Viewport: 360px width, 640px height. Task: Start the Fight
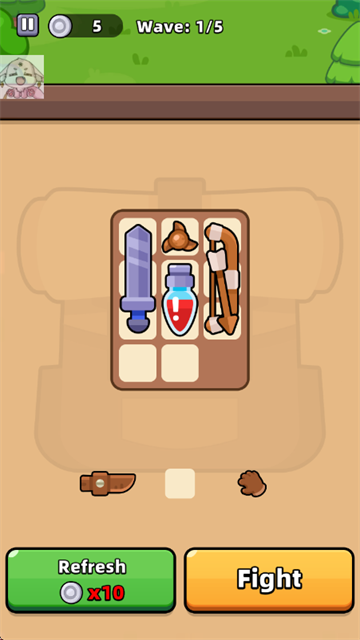click(x=269, y=580)
